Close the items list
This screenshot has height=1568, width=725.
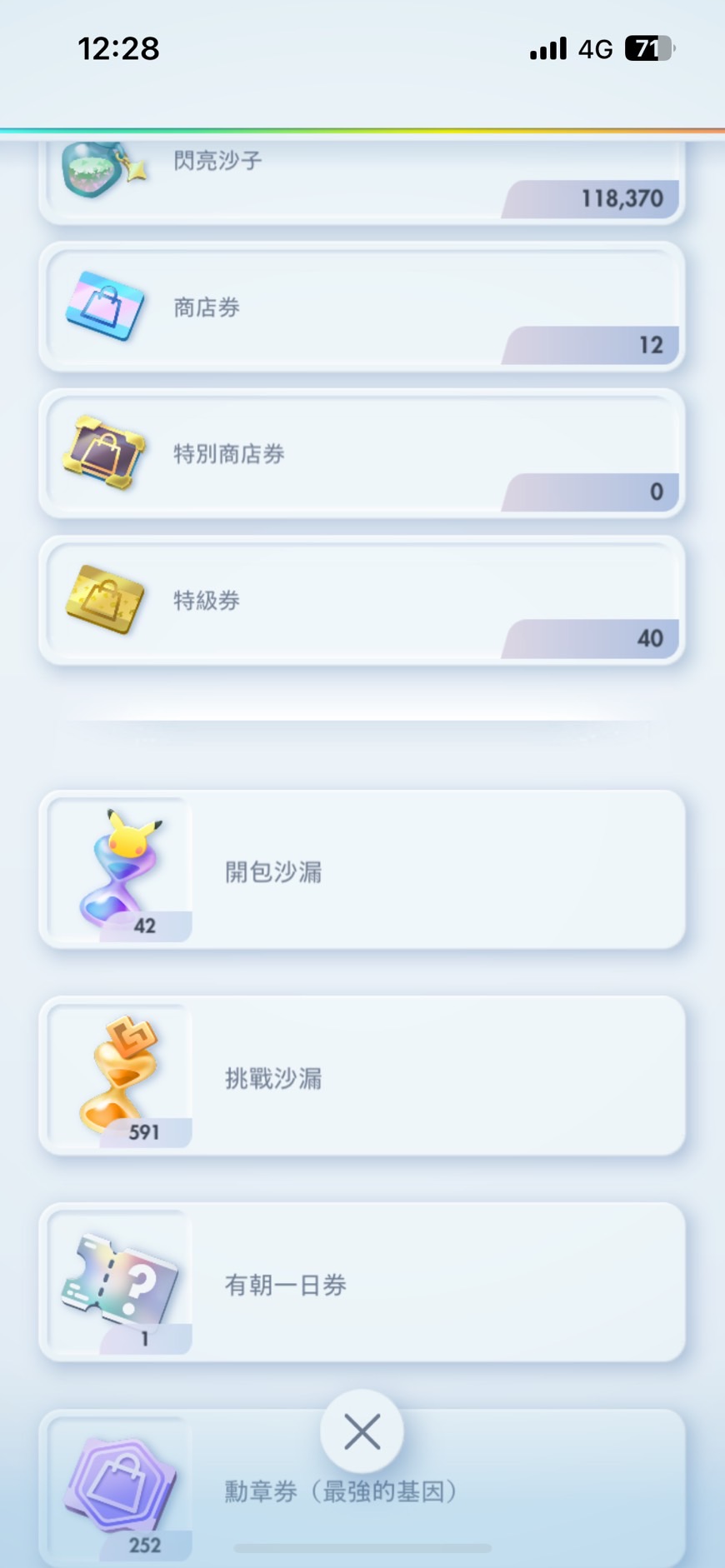[x=362, y=1431]
